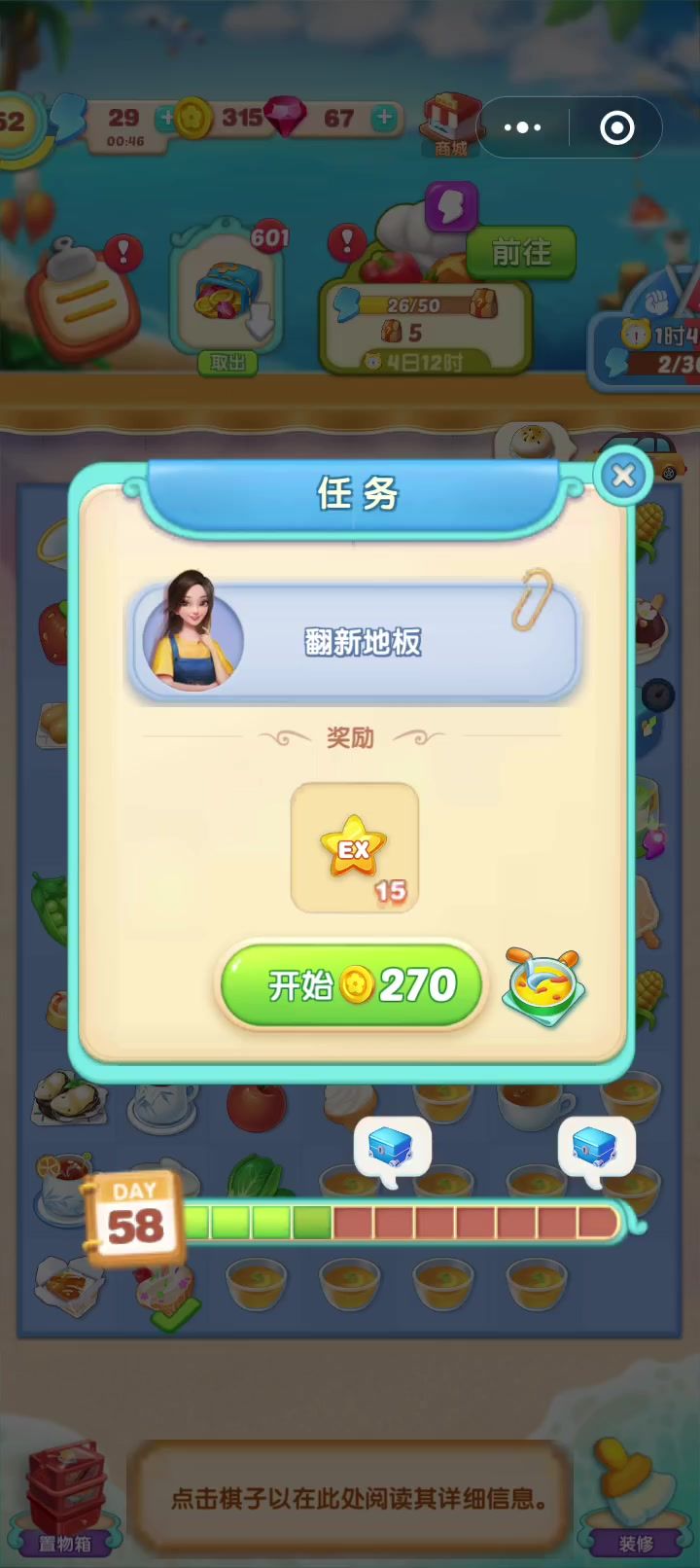Close the mini program via target icon
This screenshot has width=700, height=1568.
click(617, 127)
